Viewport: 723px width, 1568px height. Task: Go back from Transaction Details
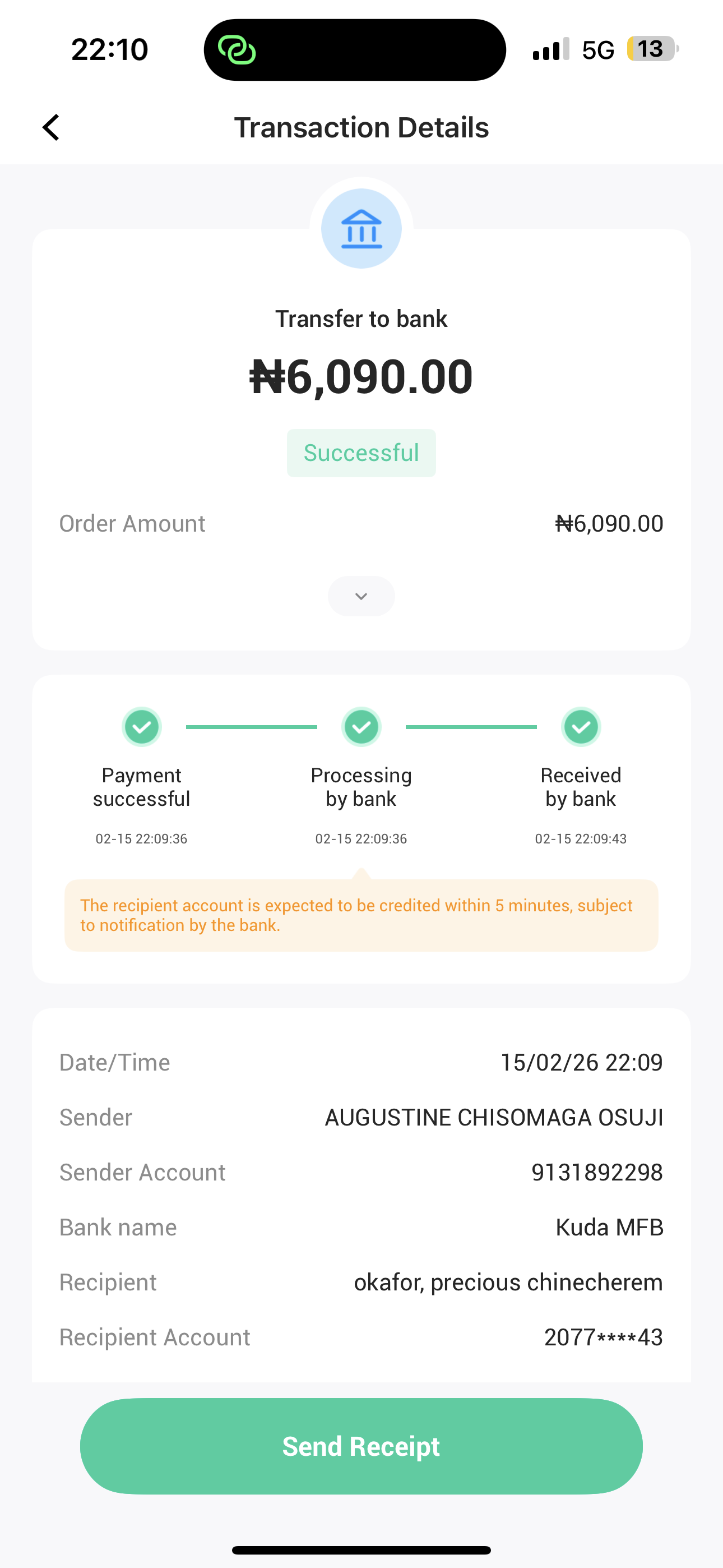(x=51, y=127)
